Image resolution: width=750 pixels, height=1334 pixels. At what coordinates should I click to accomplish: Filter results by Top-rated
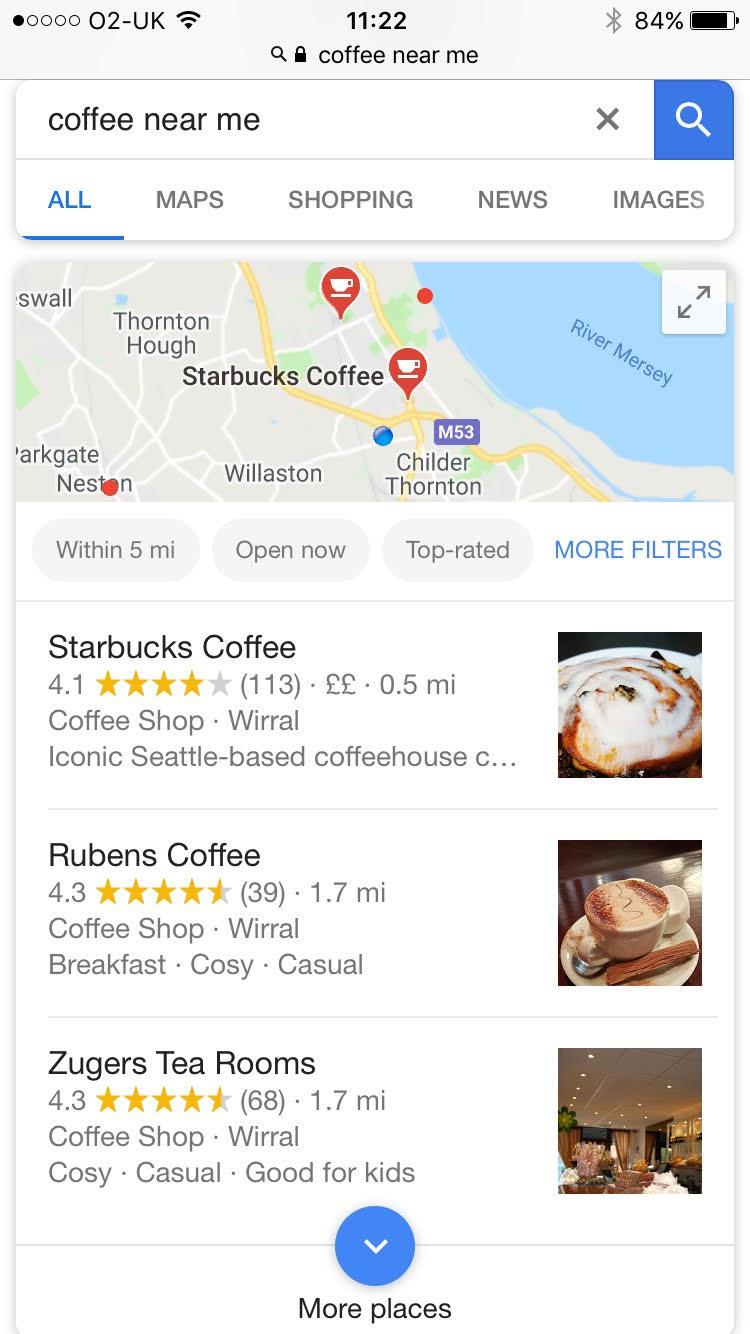(458, 550)
